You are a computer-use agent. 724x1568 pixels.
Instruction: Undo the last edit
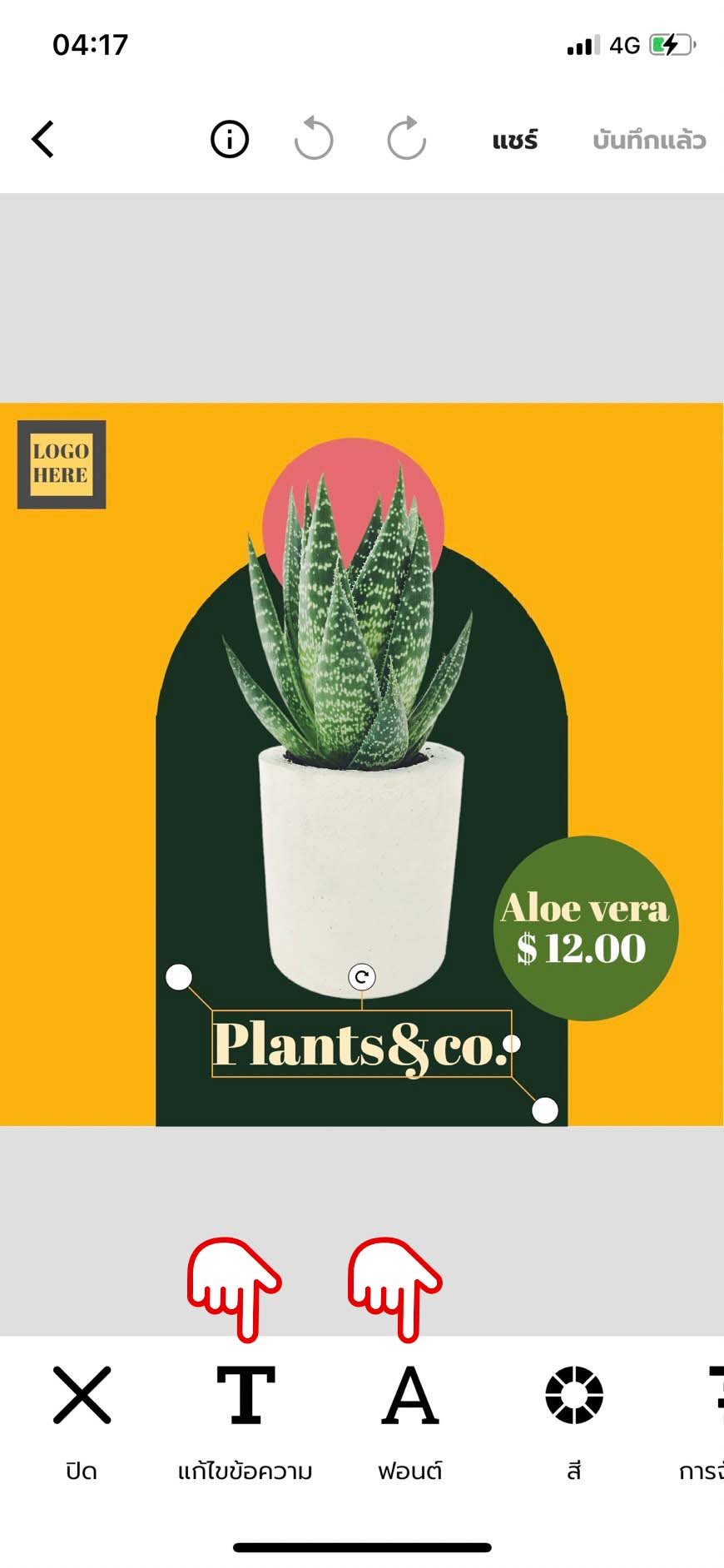tap(314, 139)
